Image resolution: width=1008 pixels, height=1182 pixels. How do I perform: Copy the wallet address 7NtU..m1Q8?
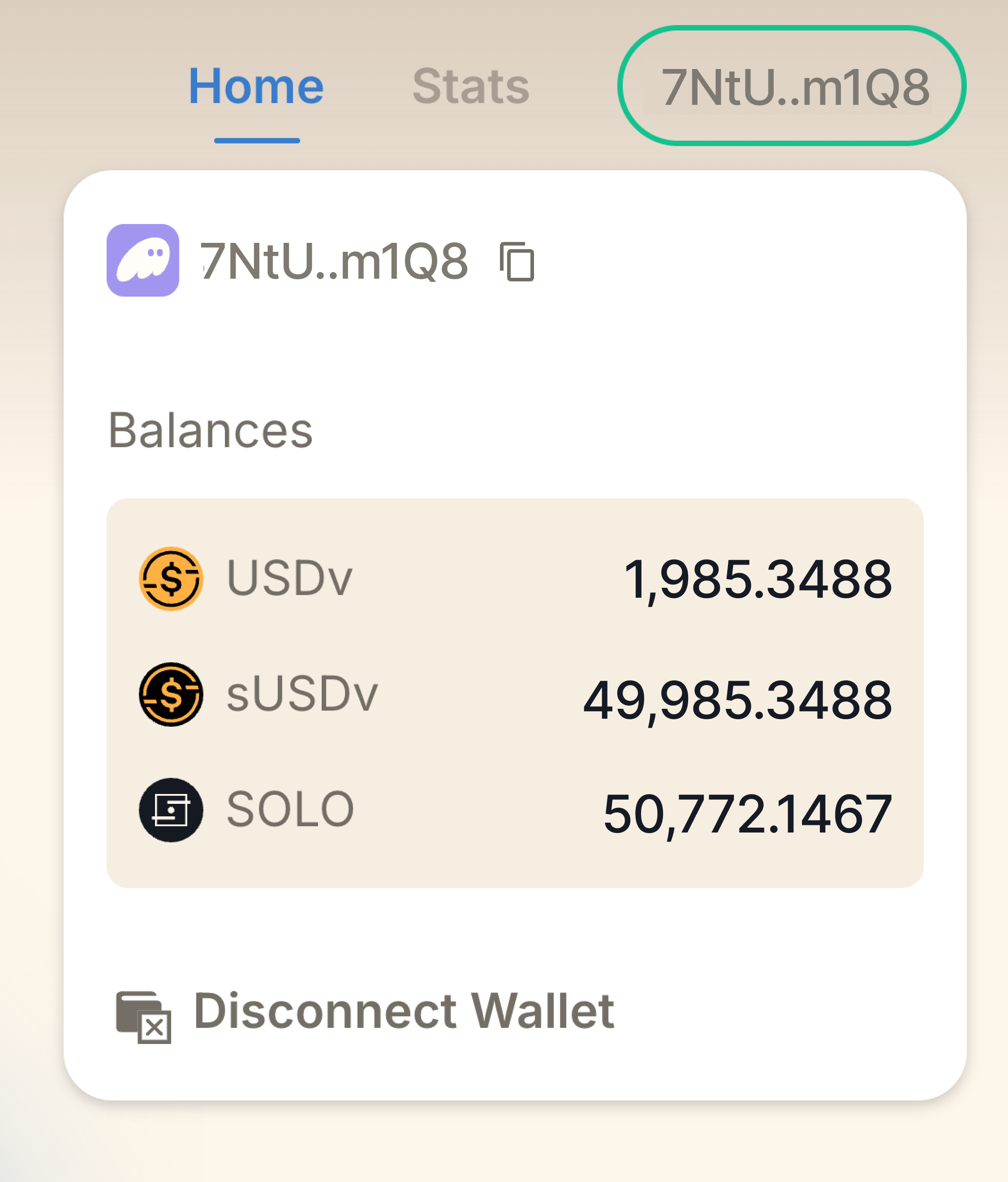tap(517, 261)
